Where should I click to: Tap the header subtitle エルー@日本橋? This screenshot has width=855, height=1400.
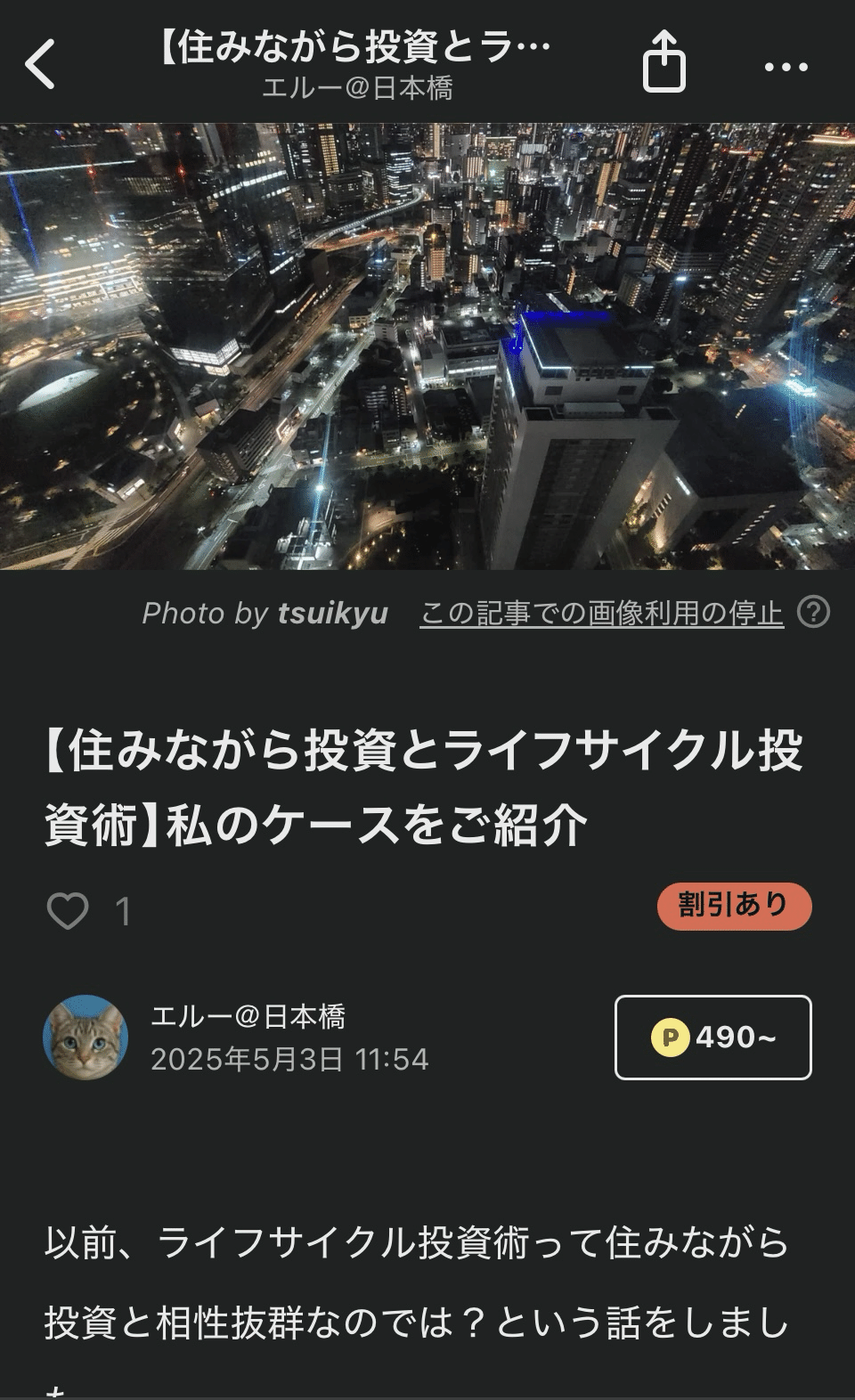tap(356, 89)
